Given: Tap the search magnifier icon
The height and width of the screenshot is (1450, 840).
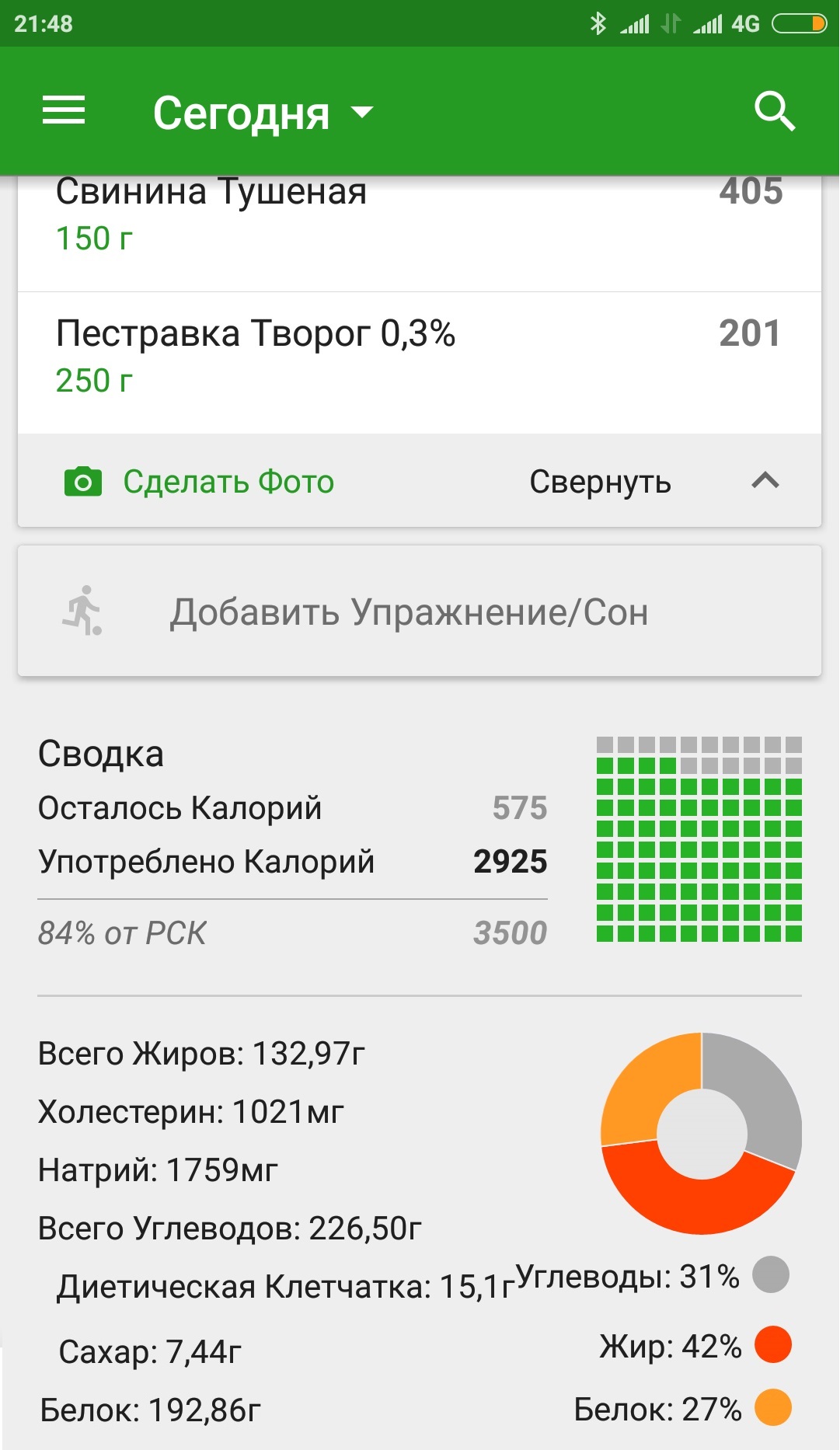Looking at the screenshot, I should coord(774,111).
